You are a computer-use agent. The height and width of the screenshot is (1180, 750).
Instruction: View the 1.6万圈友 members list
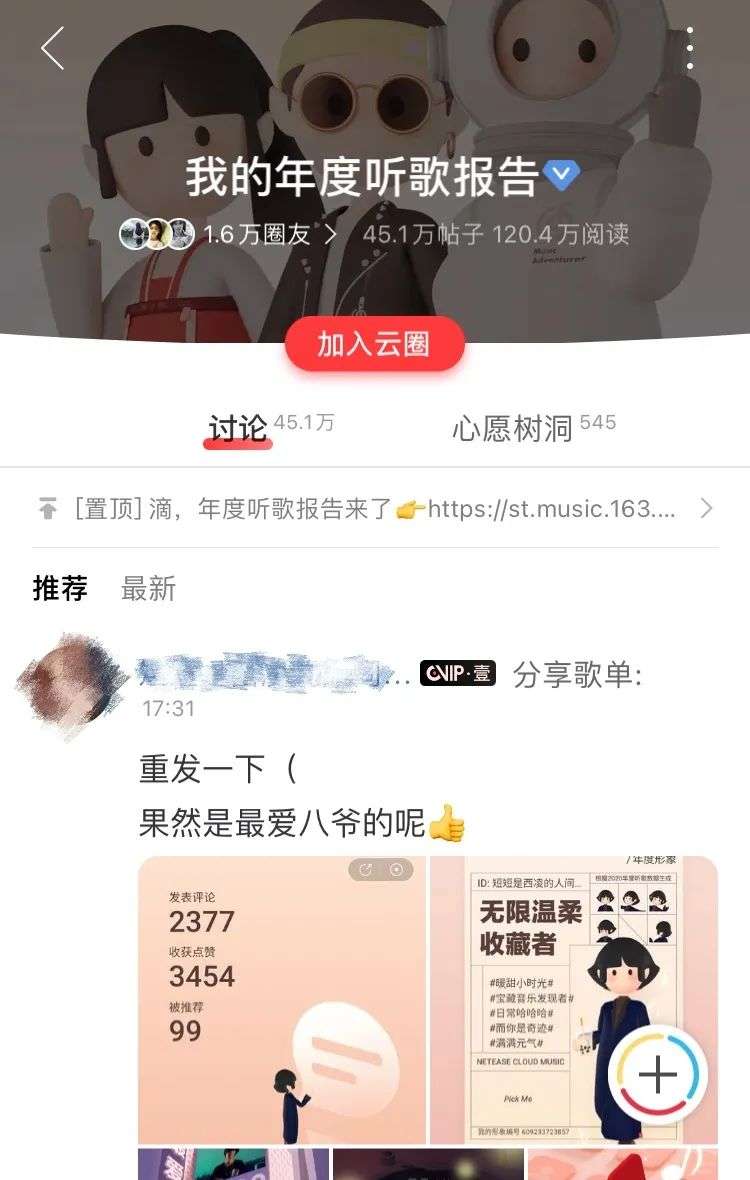pyautogui.click(x=230, y=234)
